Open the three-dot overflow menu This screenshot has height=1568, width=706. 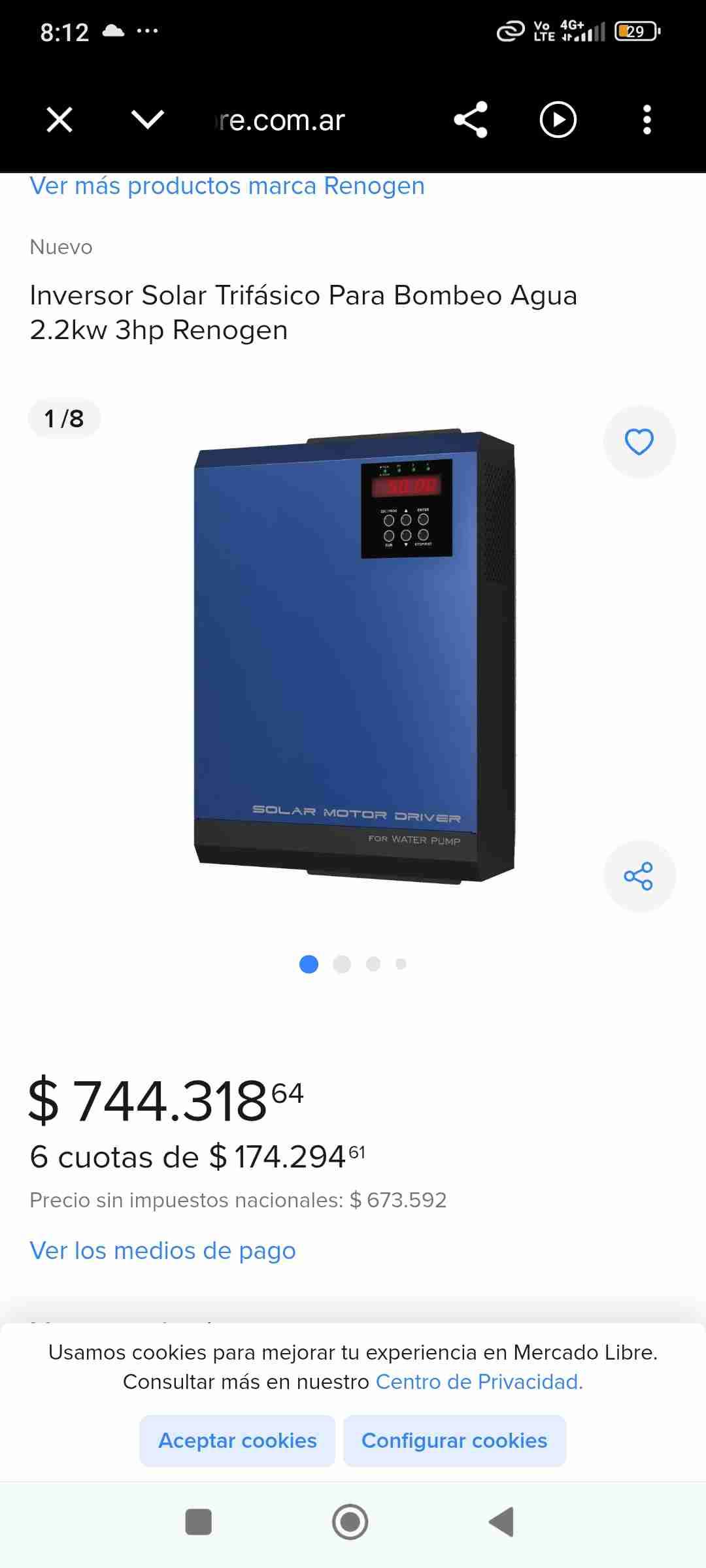coord(647,121)
